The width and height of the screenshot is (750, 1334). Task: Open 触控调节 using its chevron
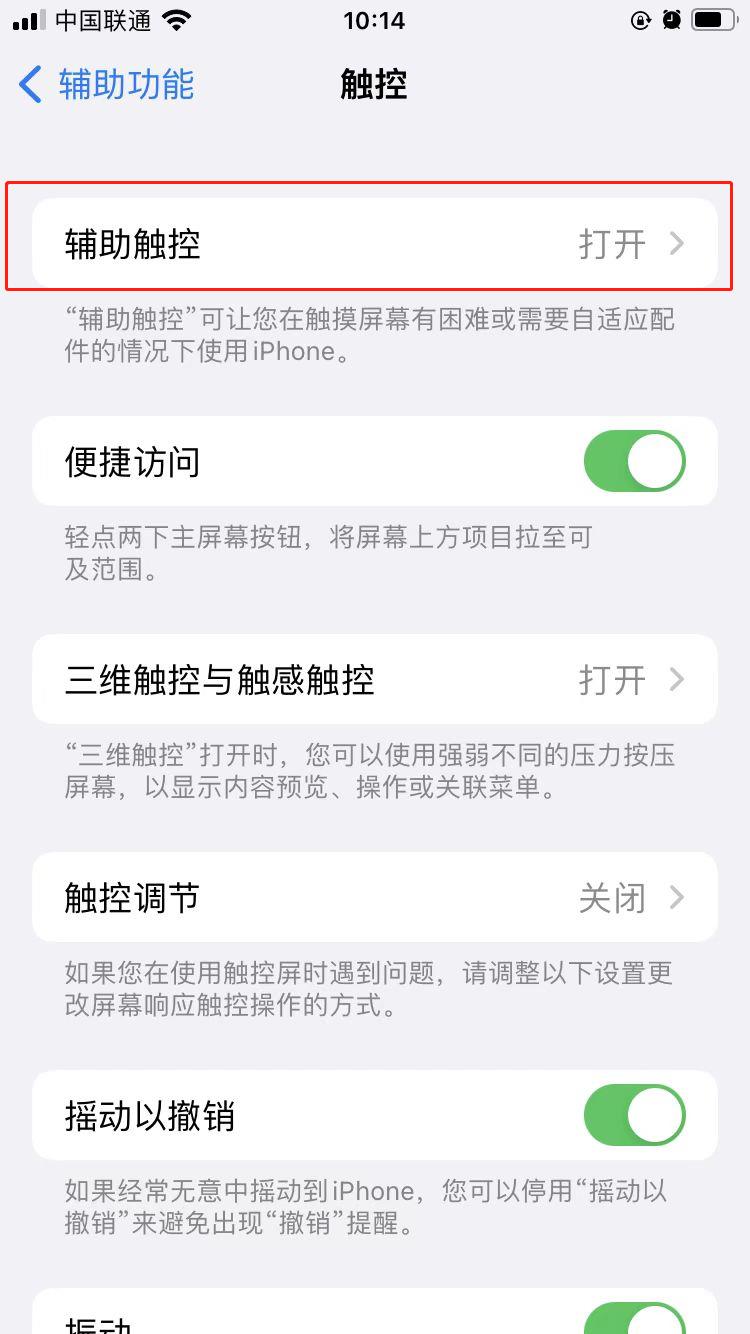click(678, 898)
